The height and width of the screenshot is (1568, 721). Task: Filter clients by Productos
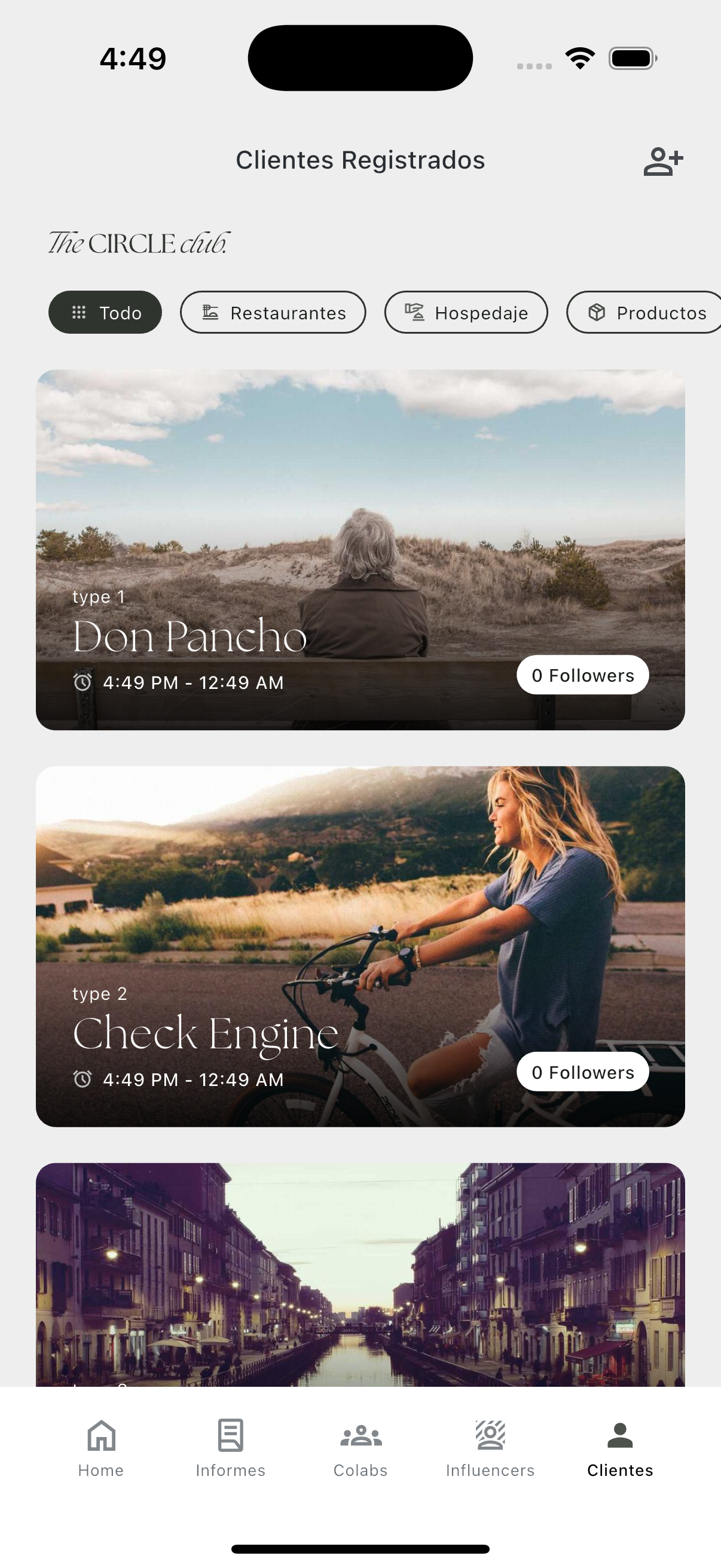(x=645, y=312)
